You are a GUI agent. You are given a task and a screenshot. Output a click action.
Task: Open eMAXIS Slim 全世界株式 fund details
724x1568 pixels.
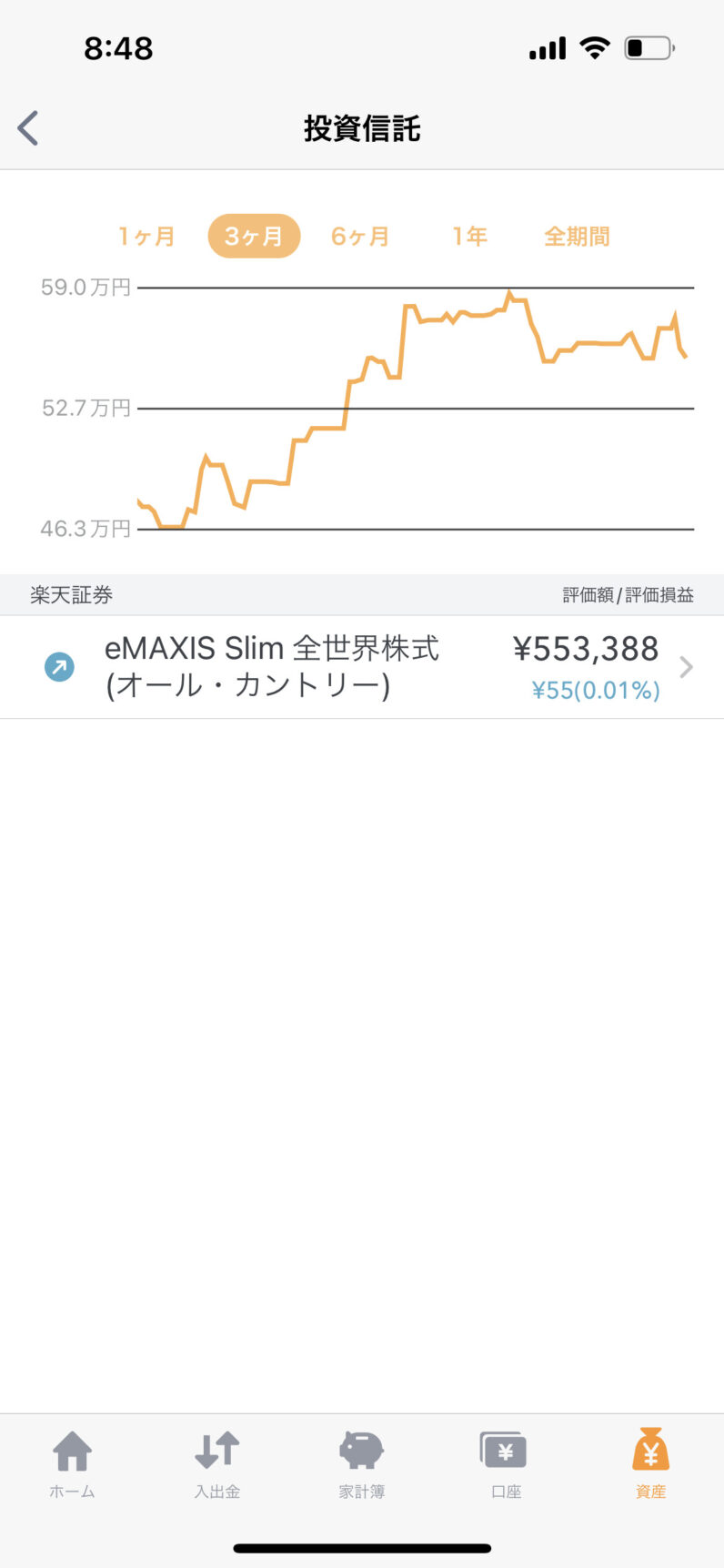[362, 667]
